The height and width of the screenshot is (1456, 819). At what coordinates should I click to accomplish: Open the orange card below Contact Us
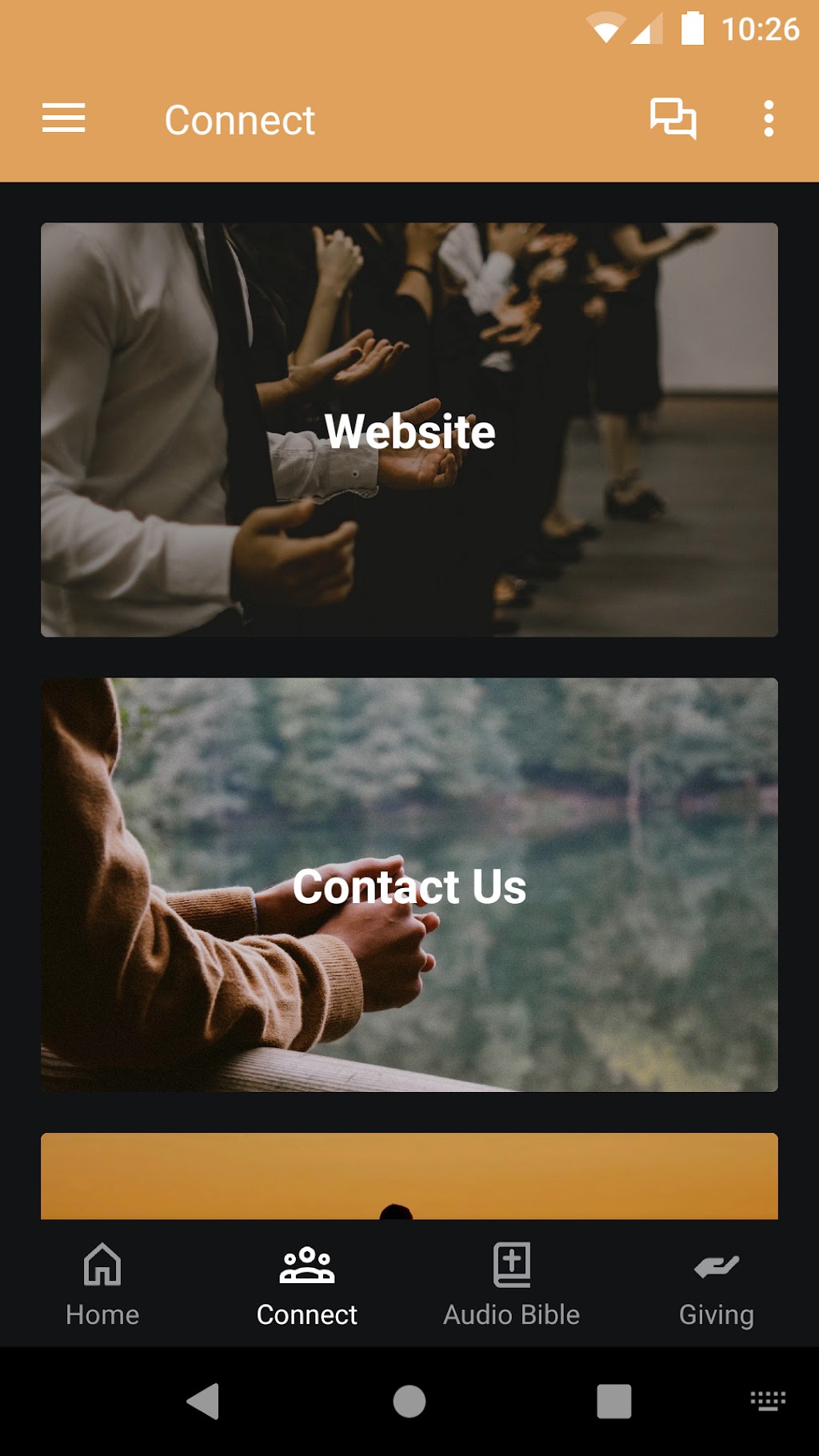point(409,1176)
